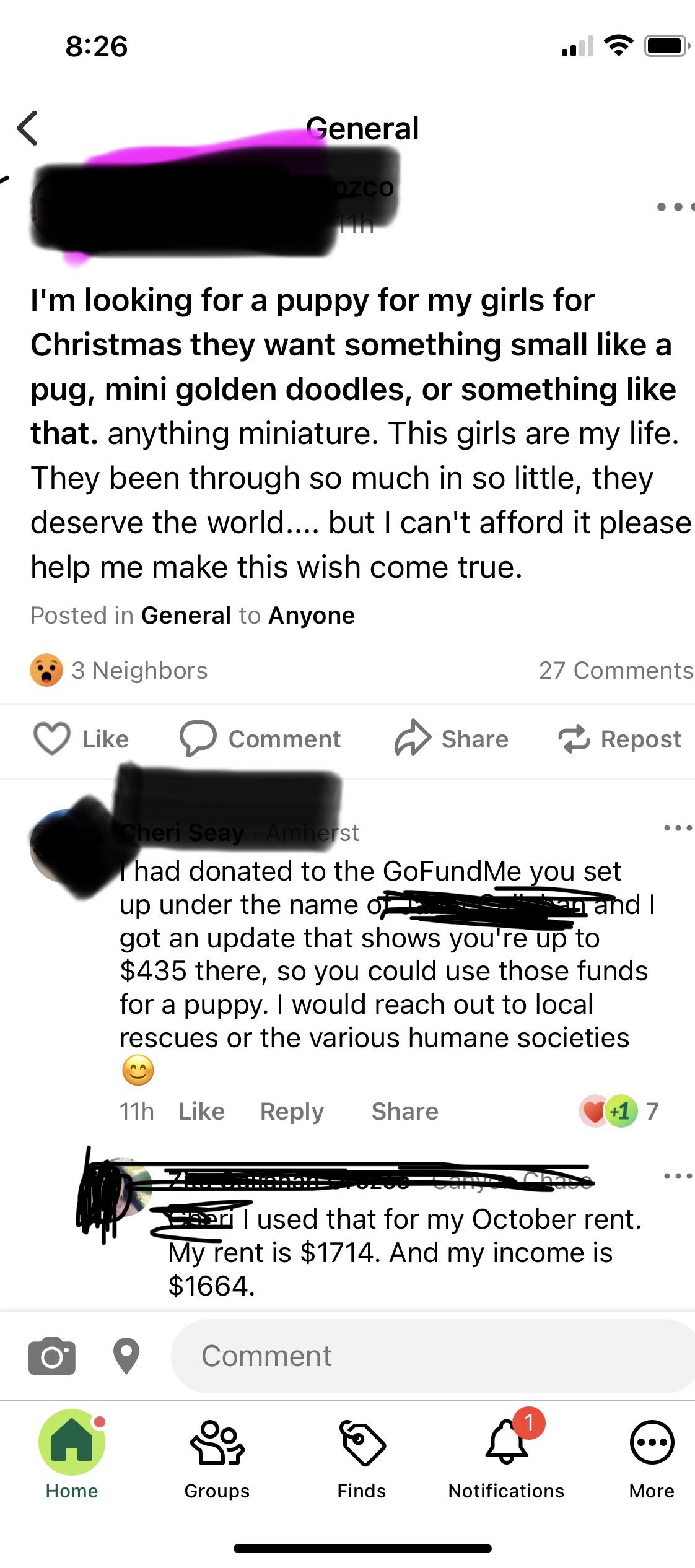The width and height of the screenshot is (695, 1568).
Task: Share the GoFundMe comment
Action: tap(404, 1112)
